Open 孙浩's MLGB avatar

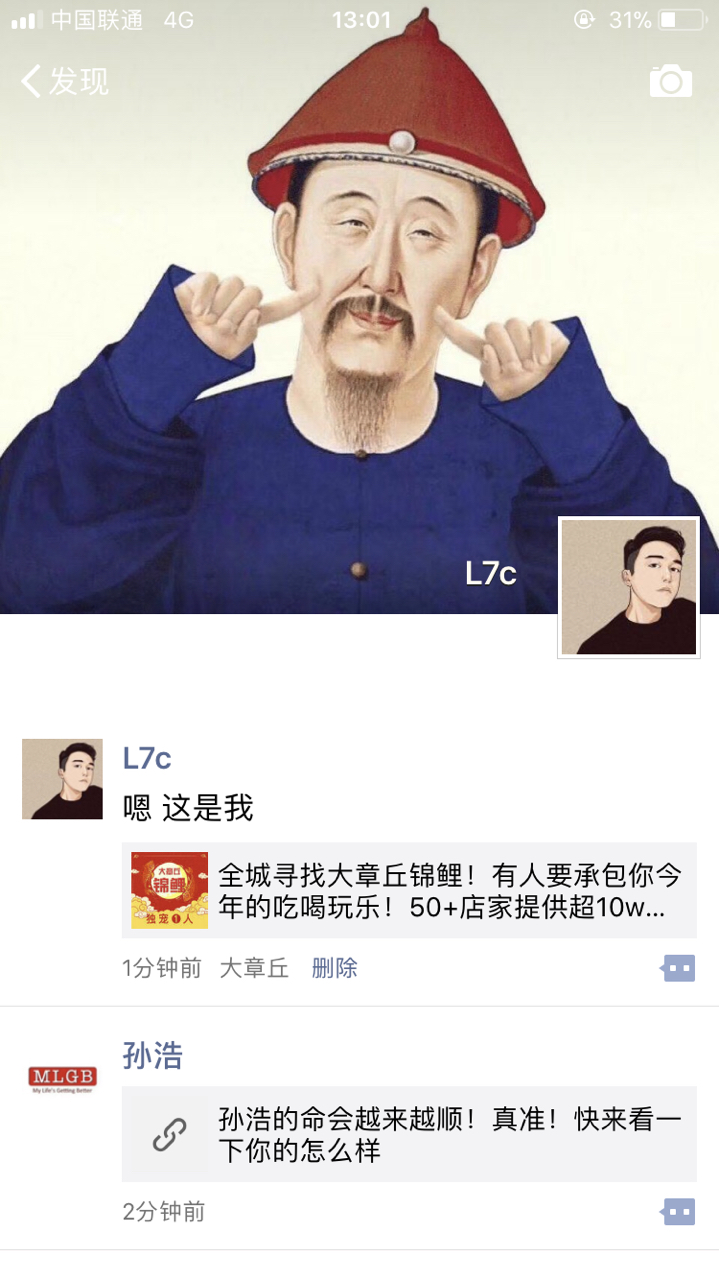(x=62, y=1078)
